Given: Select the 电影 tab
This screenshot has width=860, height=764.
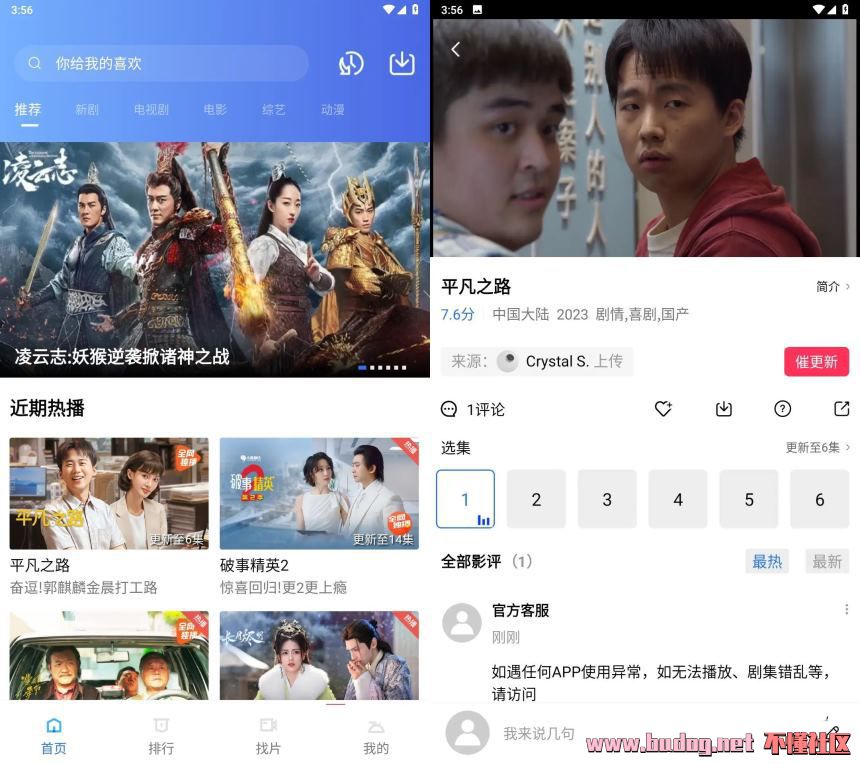Looking at the screenshot, I should coord(215,110).
